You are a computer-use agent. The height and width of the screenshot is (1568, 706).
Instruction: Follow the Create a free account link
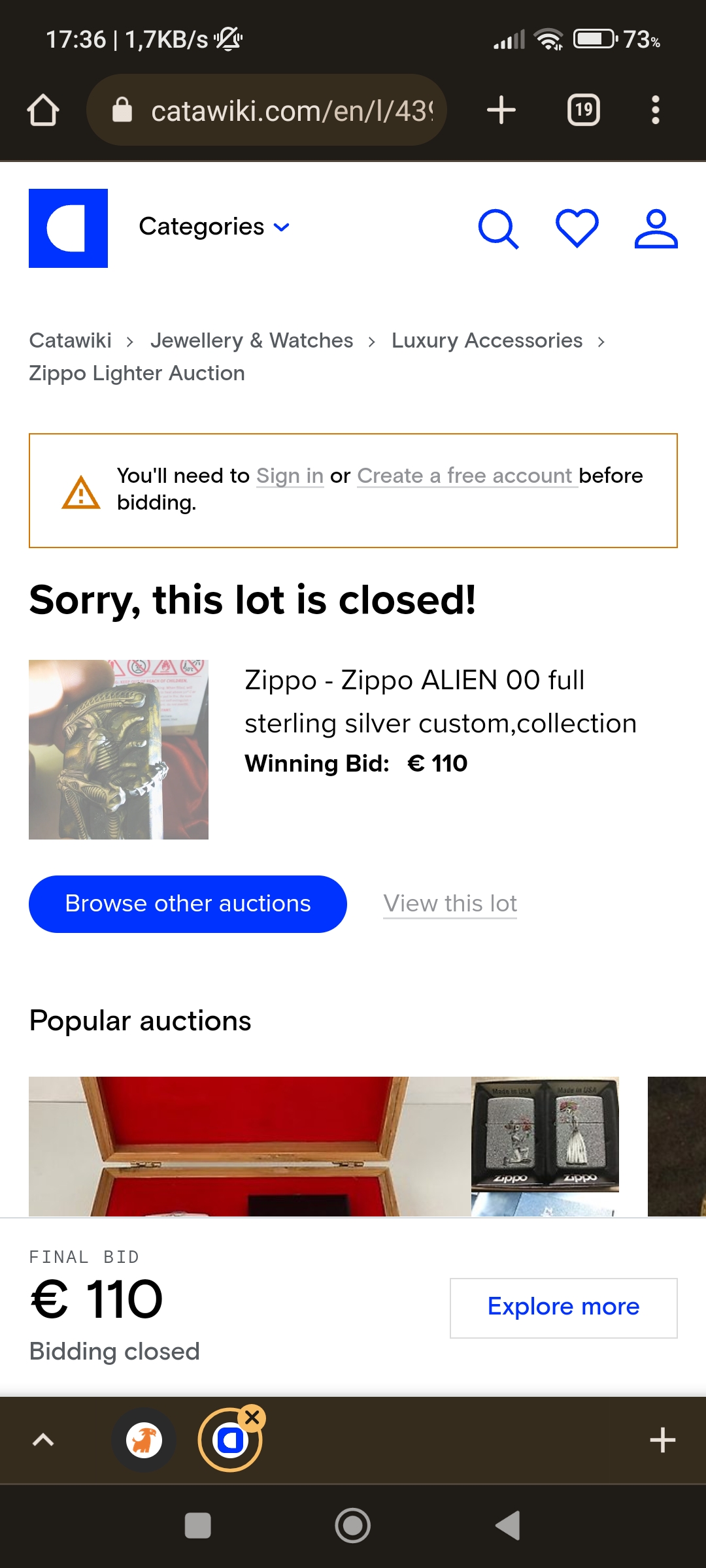(x=465, y=476)
